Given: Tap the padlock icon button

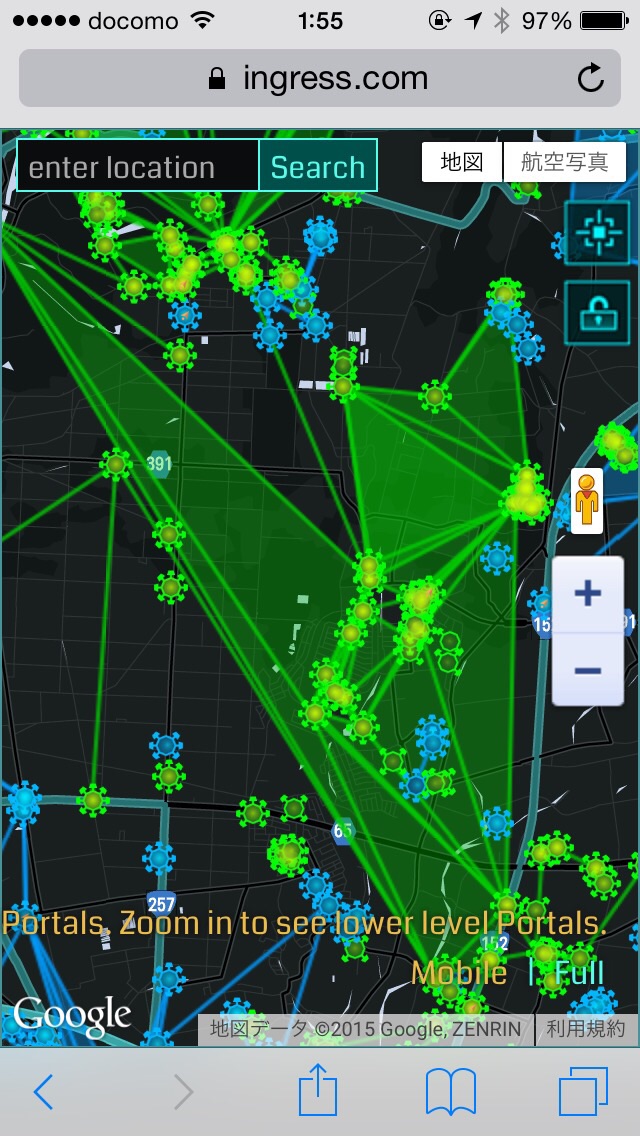Looking at the screenshot, I should tap(597, 312).
